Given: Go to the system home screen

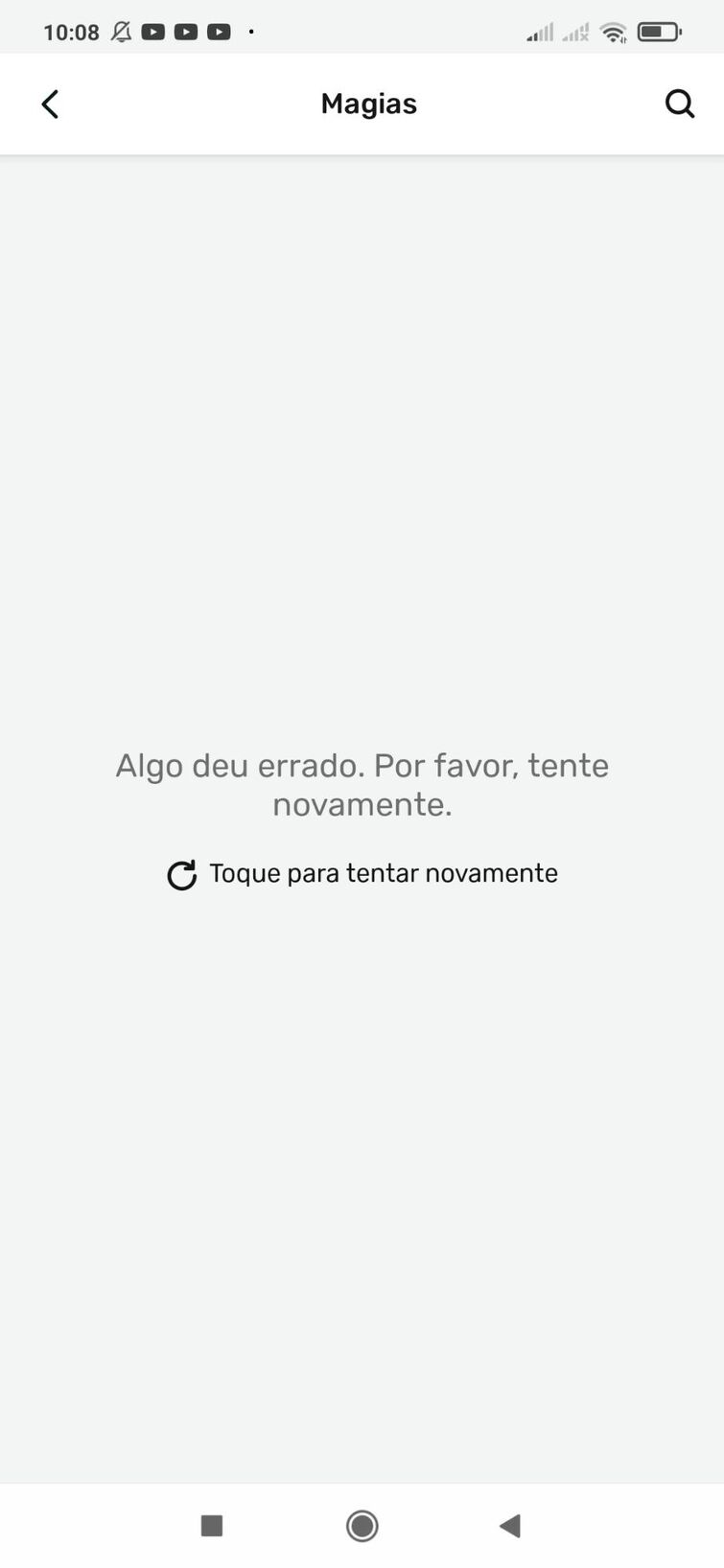Looking at the screenshot, I should point(362,1525).
